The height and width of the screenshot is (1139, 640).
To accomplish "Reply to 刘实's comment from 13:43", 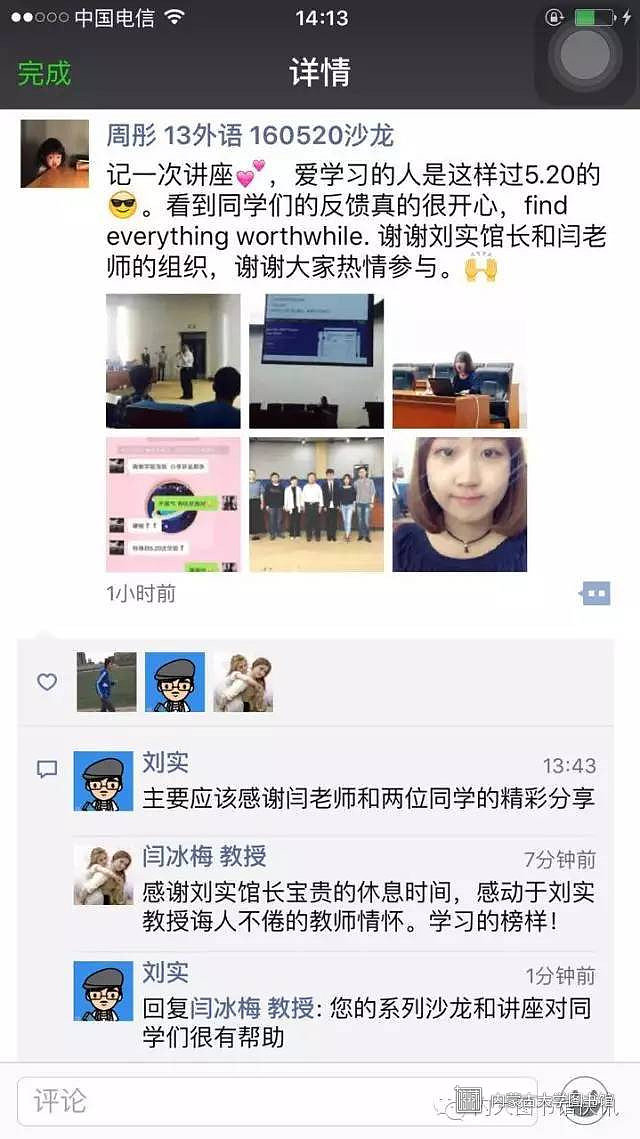I will point(368,798).
